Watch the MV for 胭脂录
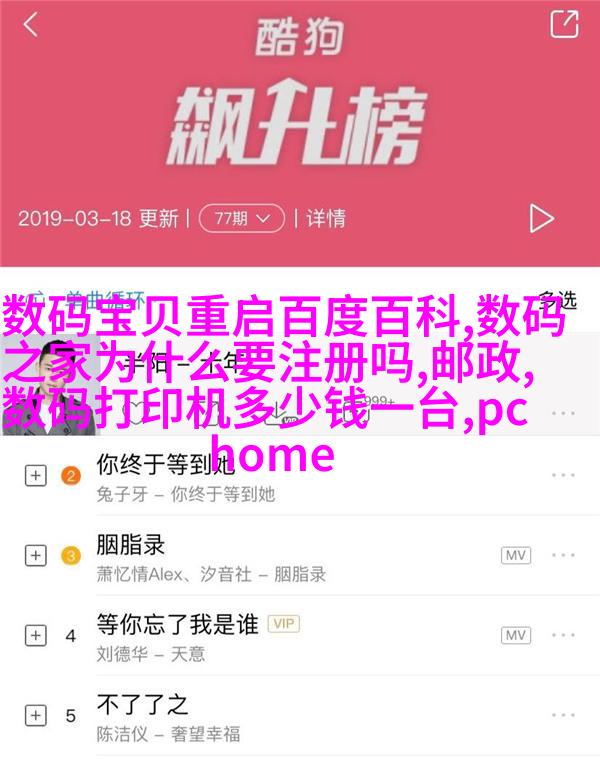600x759 pixels. coord(516,555)
